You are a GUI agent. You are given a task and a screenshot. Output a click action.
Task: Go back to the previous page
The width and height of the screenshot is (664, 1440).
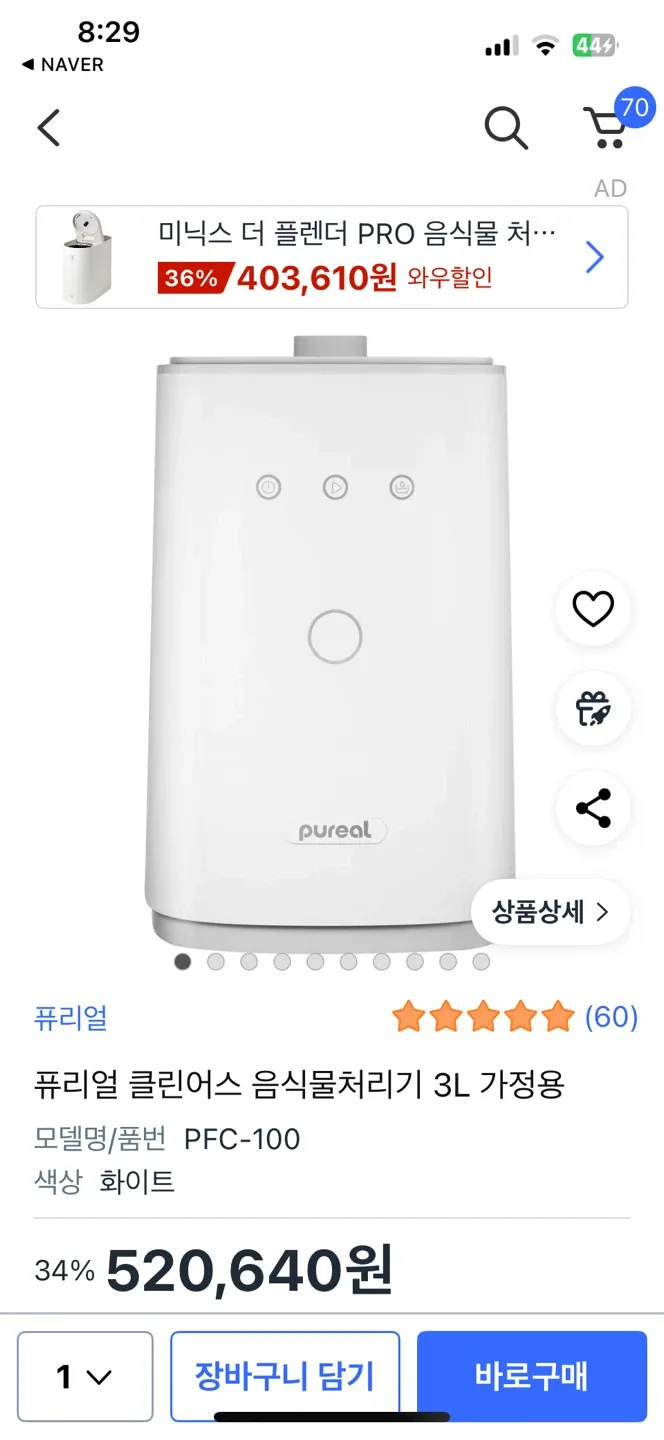click(x=49, y=128)
